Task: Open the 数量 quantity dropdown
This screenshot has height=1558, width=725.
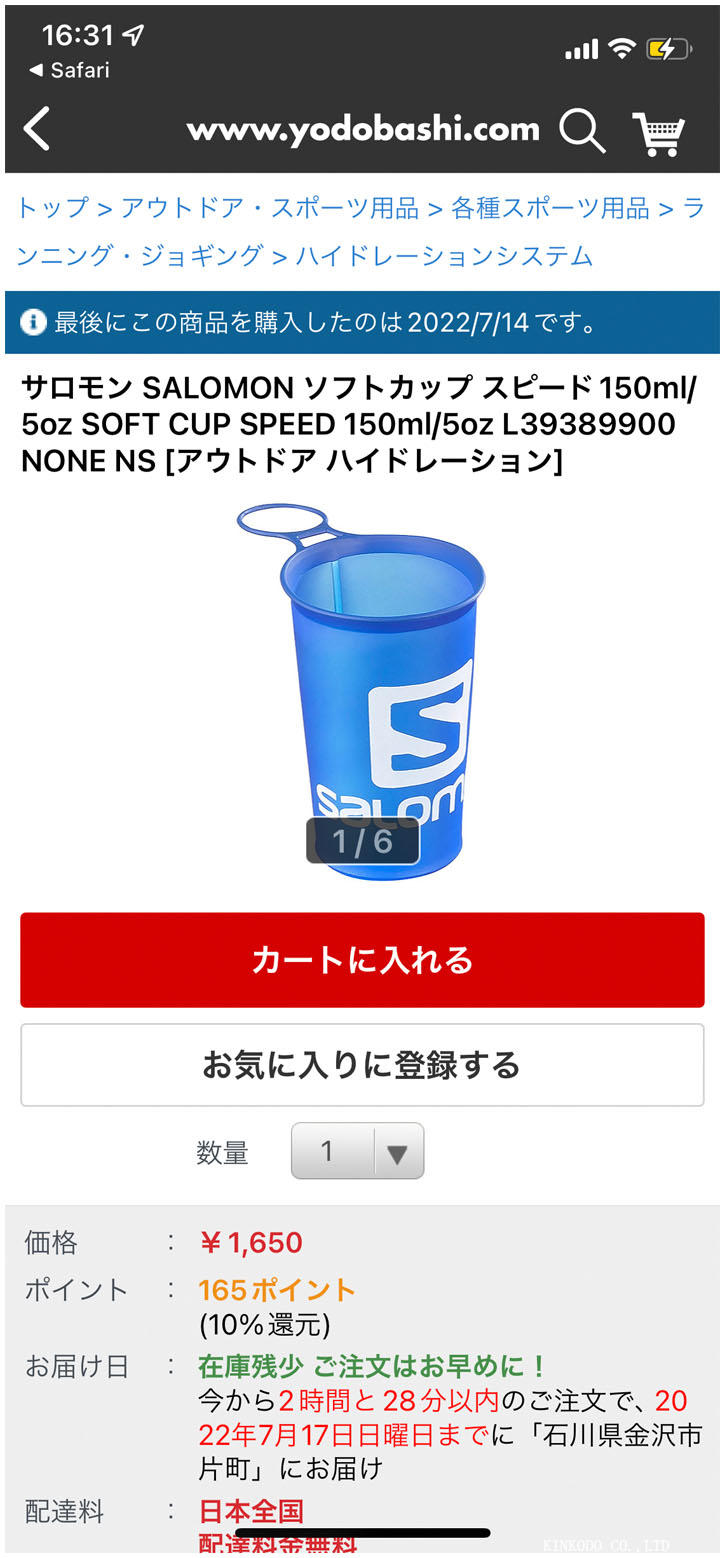Action: 355,1151
